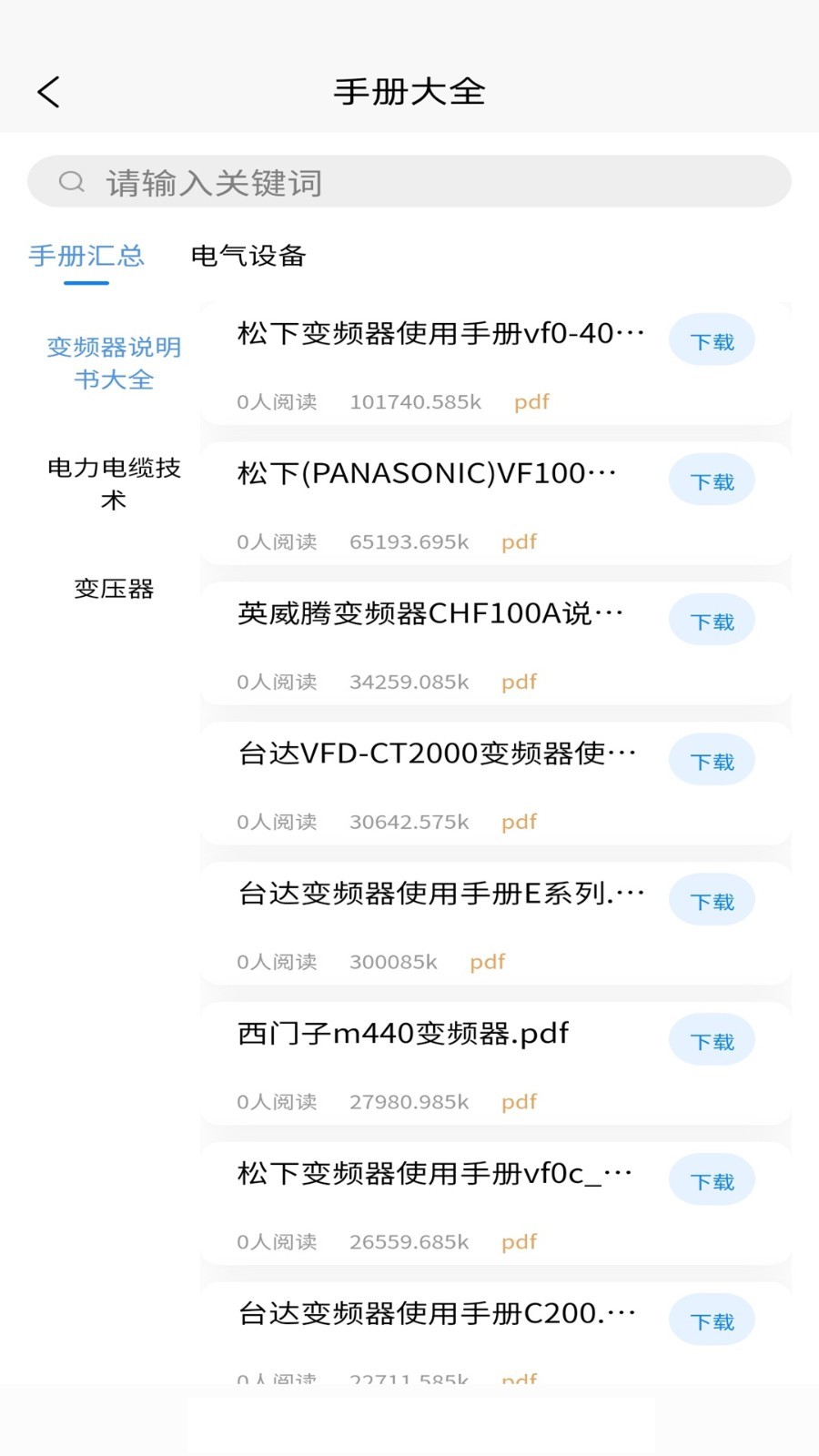The image size is (819, 1456).
Task: Download 西门子m440变频器.pdf
Action: [712, 1042]
